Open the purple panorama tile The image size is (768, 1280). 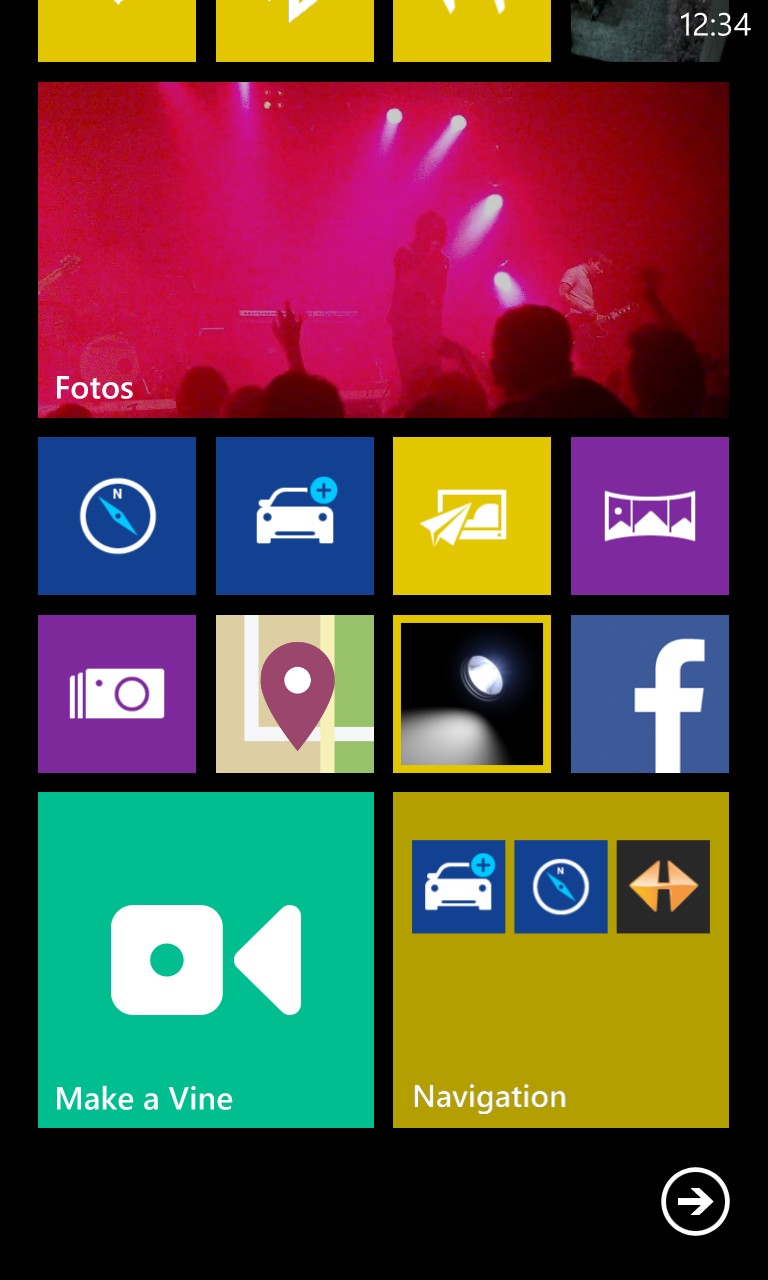click(x=650, y=516)
